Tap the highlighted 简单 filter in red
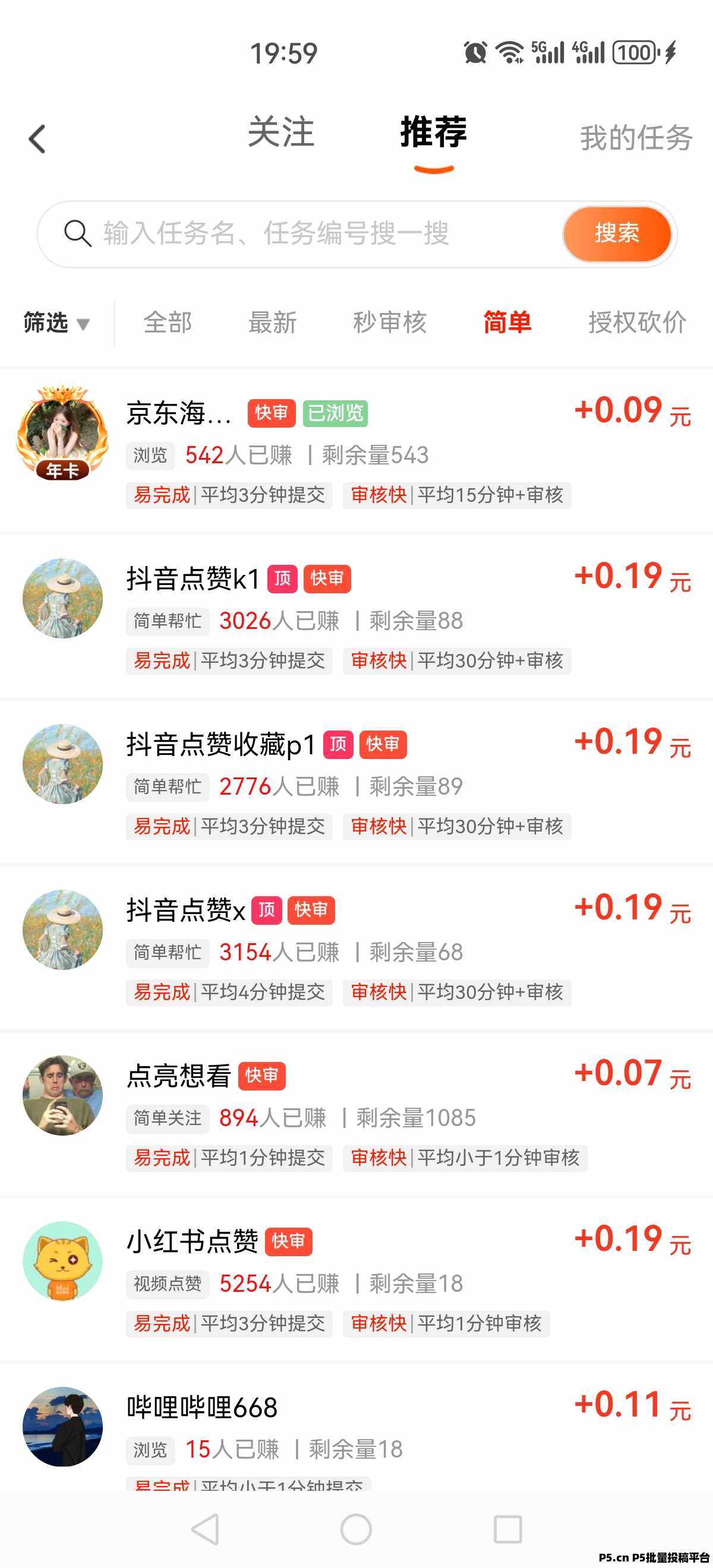Screen dimensions: 713x1568 click(x=508, y=323)
